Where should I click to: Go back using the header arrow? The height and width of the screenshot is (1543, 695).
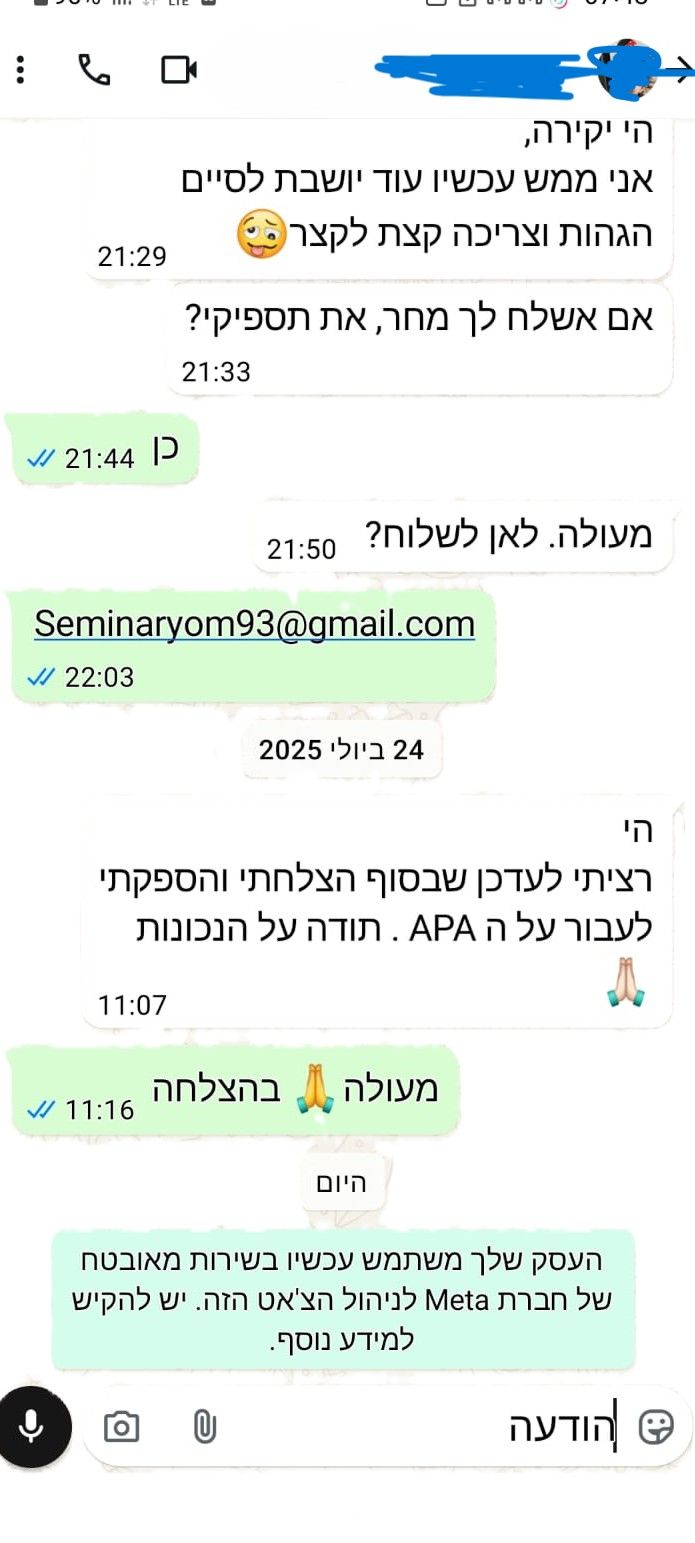pos(683,69)
